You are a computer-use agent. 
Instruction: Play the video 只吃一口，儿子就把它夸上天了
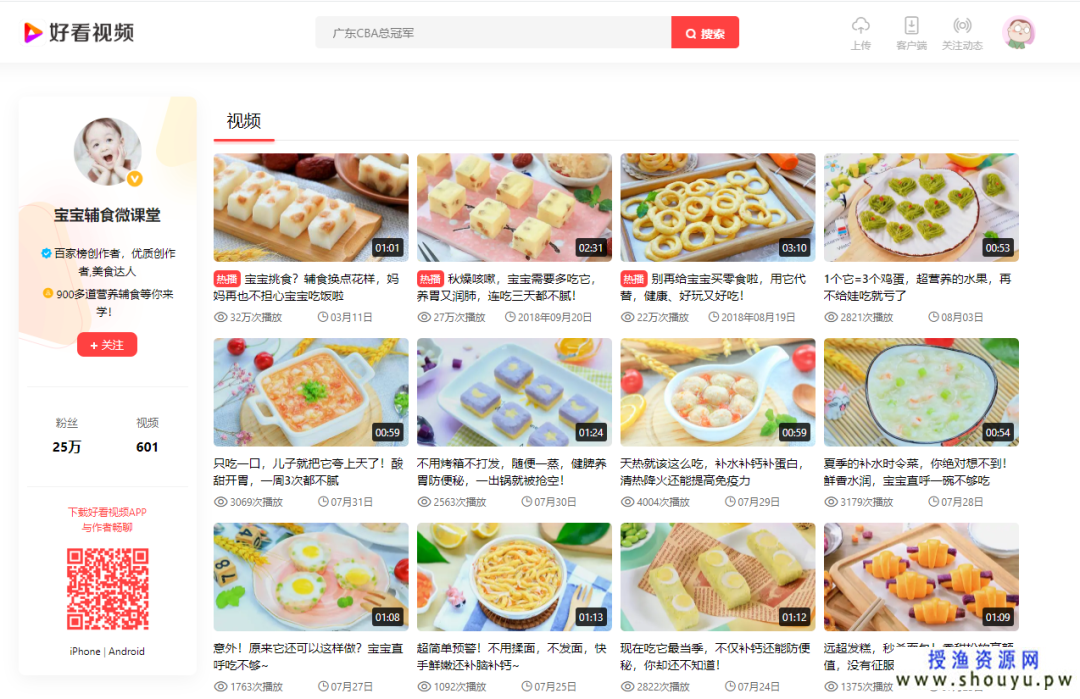310,392
